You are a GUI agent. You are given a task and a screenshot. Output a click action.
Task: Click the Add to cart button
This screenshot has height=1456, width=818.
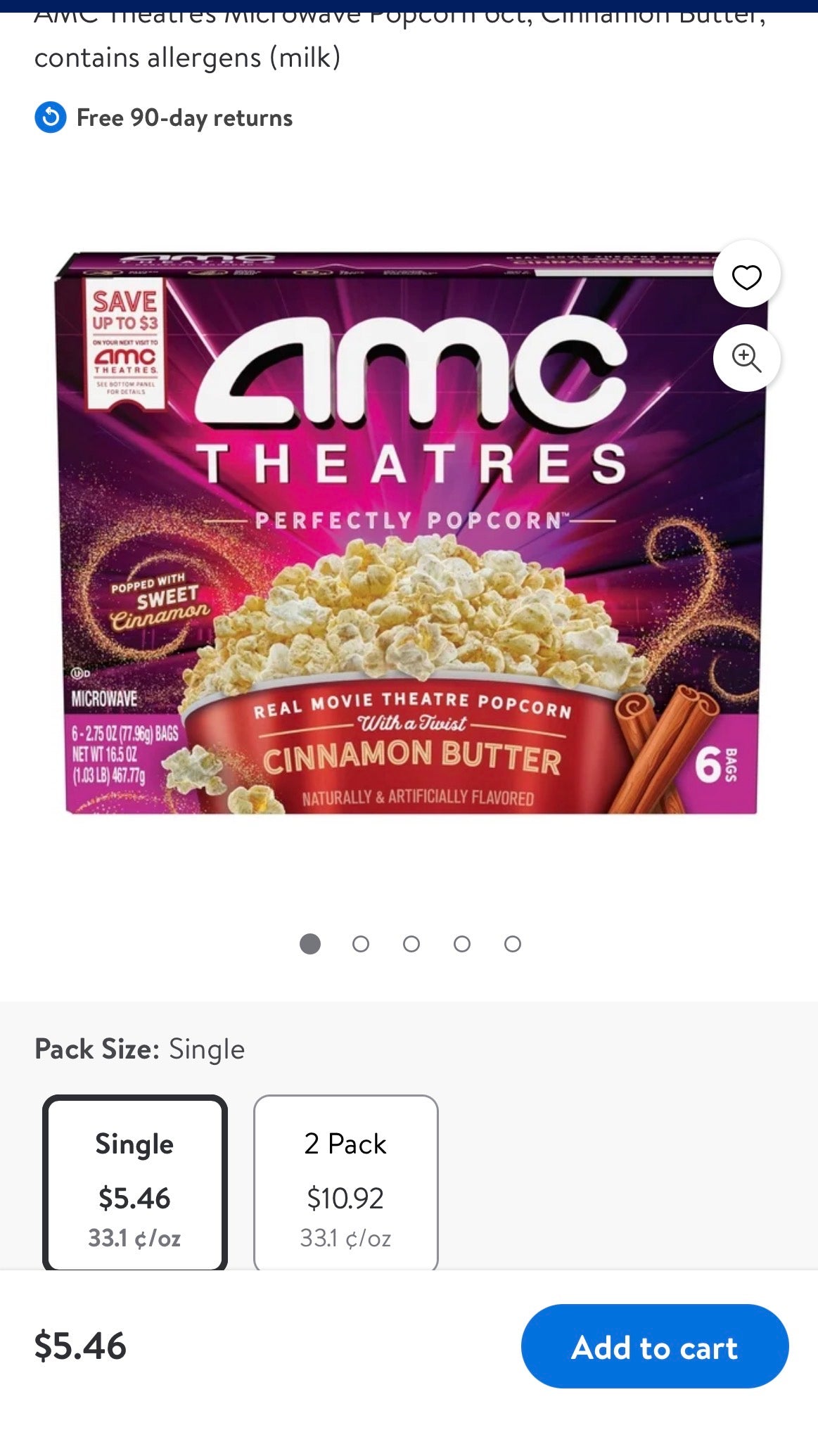(x=655, y=1348)
